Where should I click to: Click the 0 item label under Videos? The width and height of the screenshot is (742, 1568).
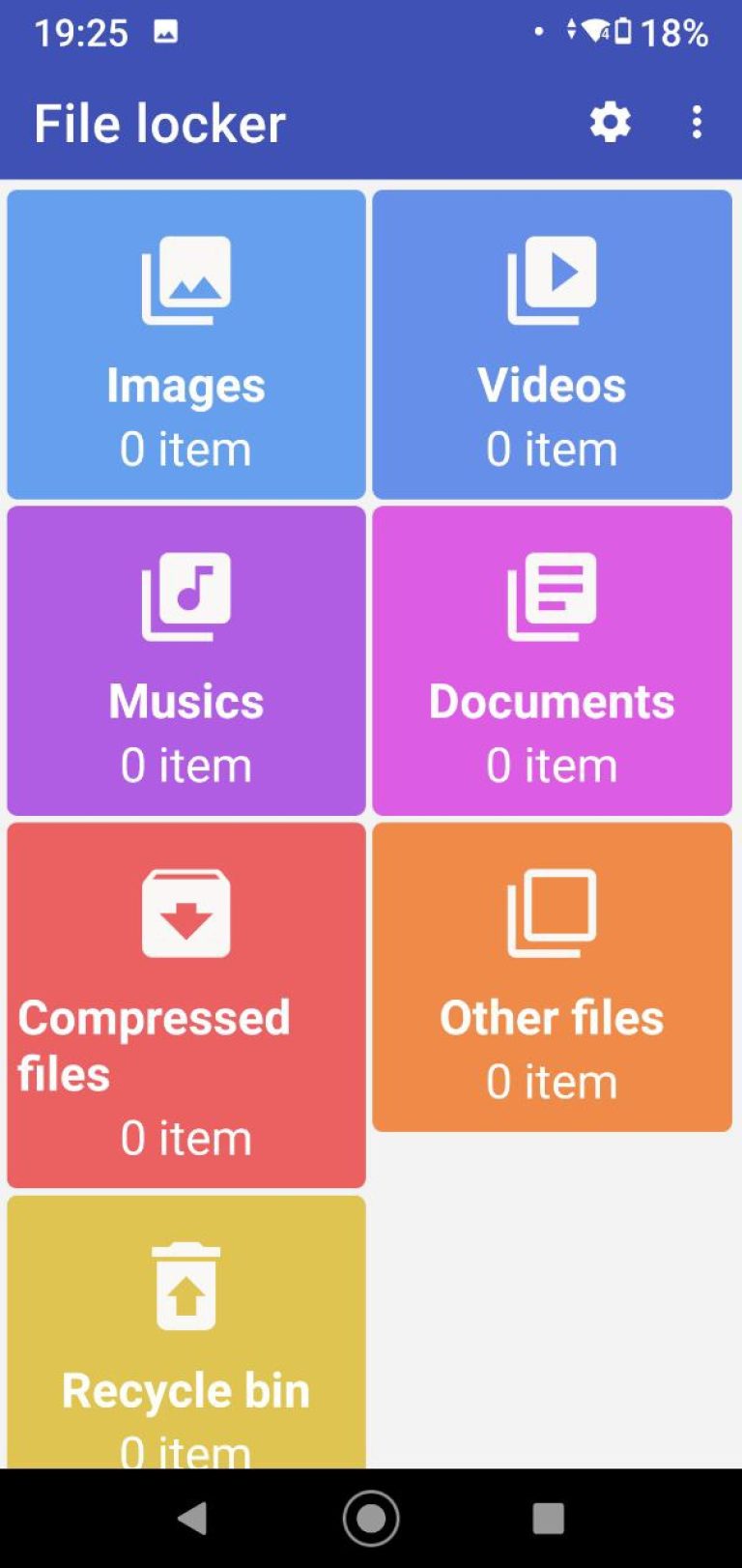tap(551, 448)
